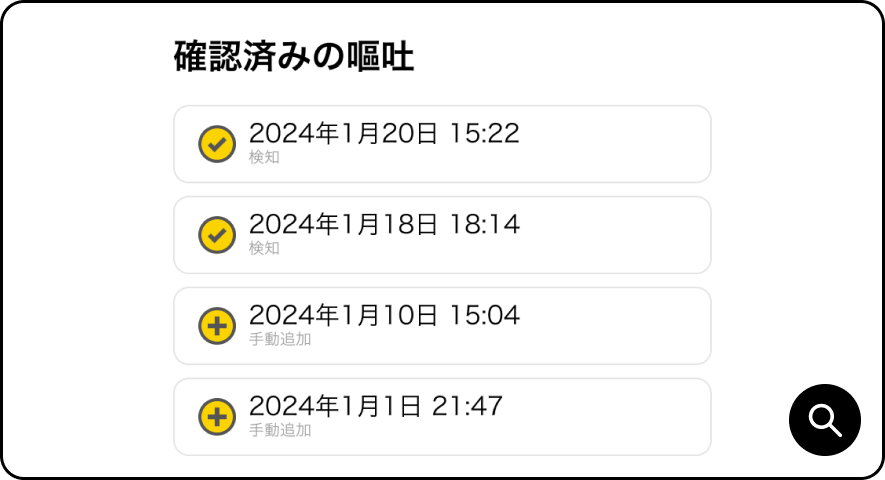Select the 2024年1月10日 15:04 manually added entry

(x=442, y=326)
